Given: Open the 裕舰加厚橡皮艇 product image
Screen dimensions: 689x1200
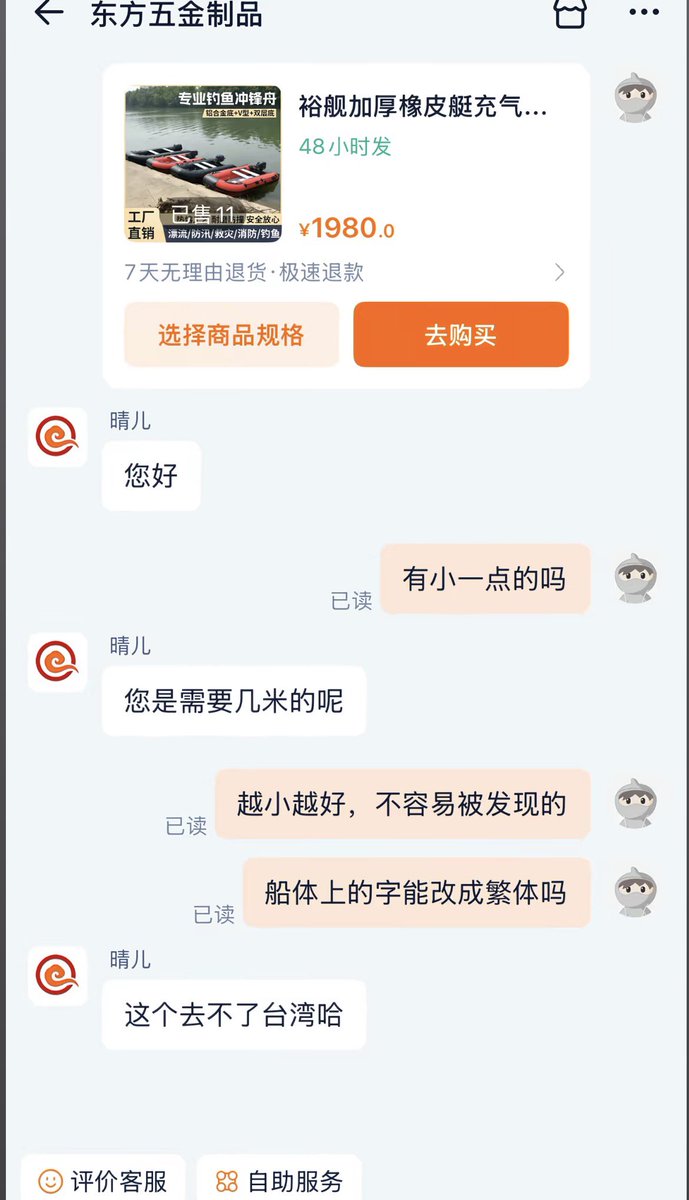Looking at the screenshot, I should click(x=203, y=164).
